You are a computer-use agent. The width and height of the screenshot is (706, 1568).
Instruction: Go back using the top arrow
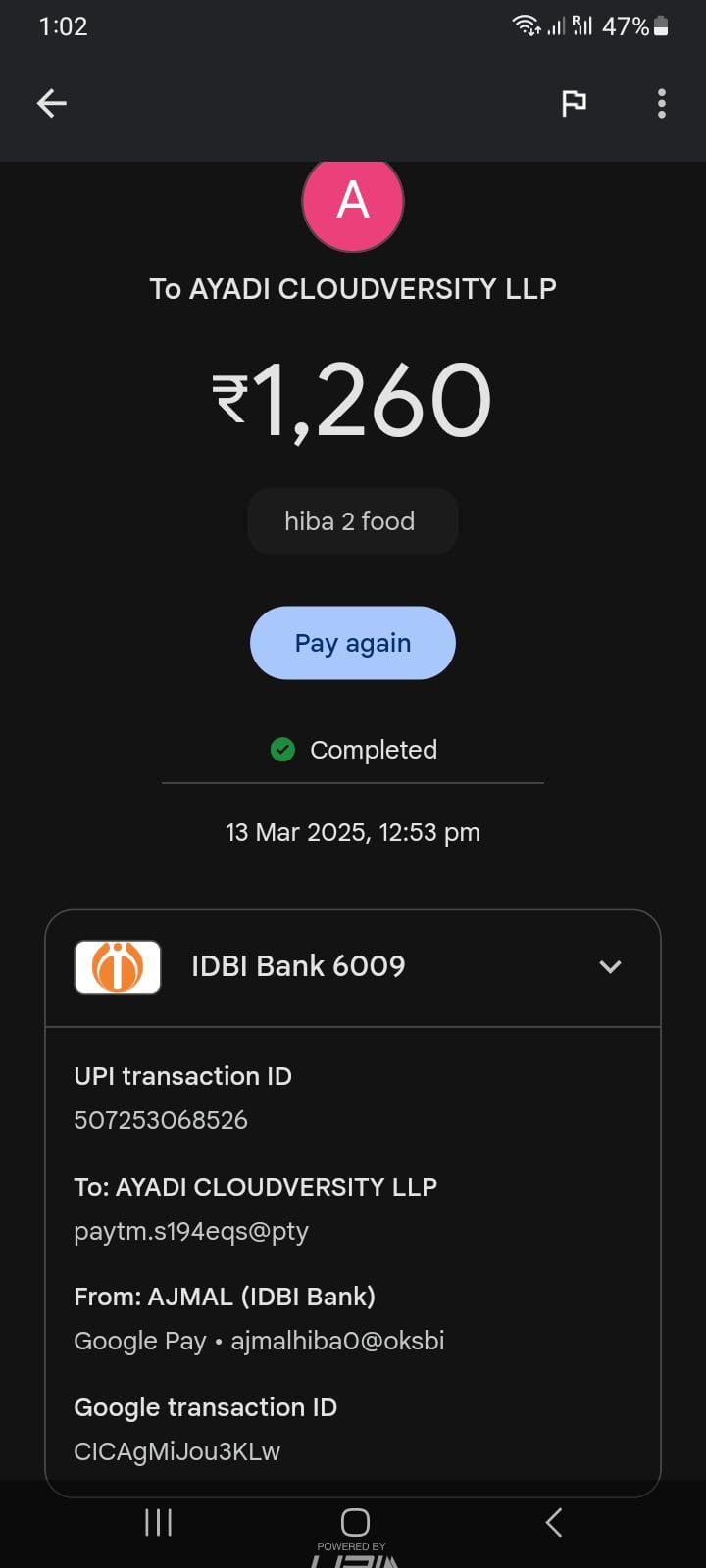pyautogui.click(x=52, y=103)
